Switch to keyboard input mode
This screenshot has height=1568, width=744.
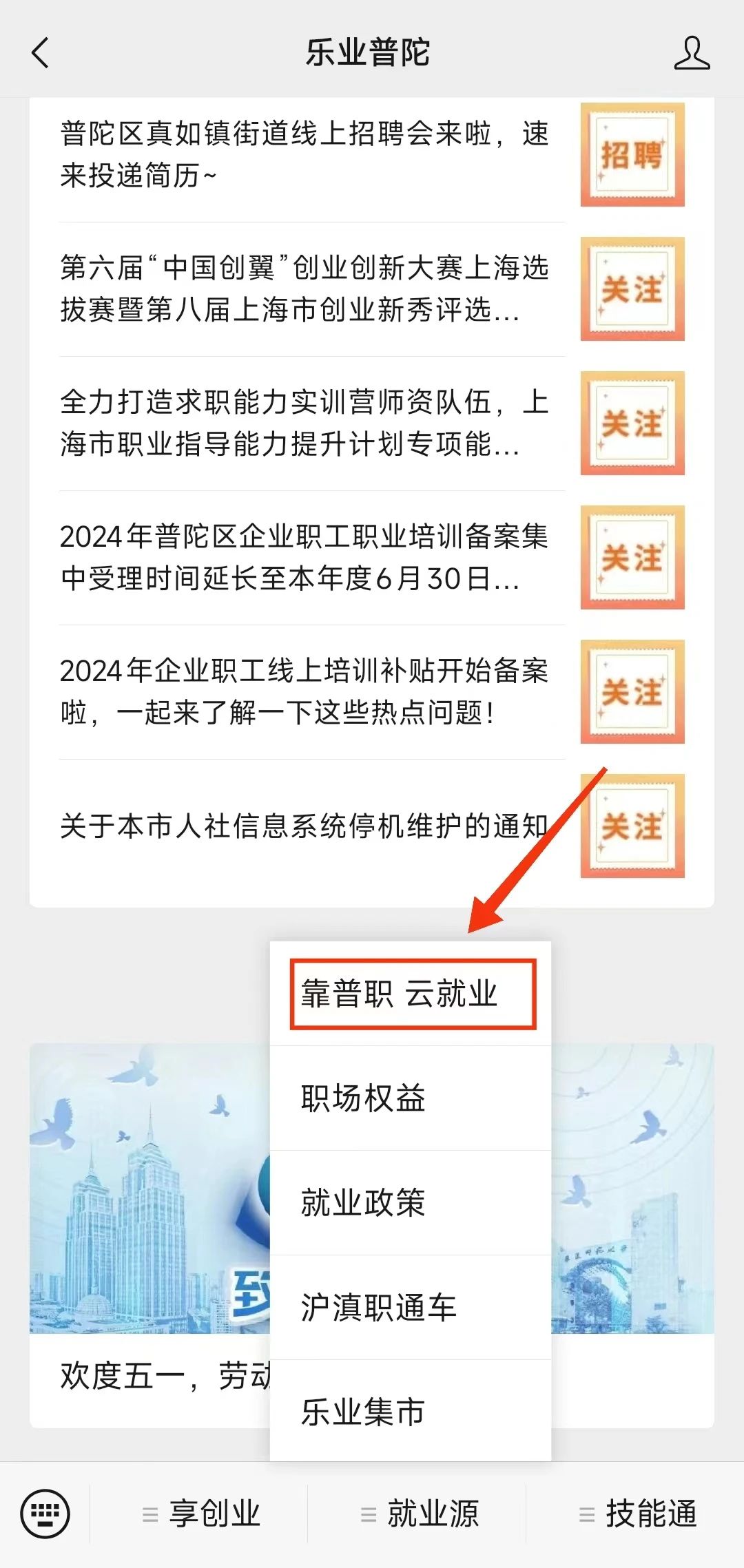click(x=45, y=1513)
